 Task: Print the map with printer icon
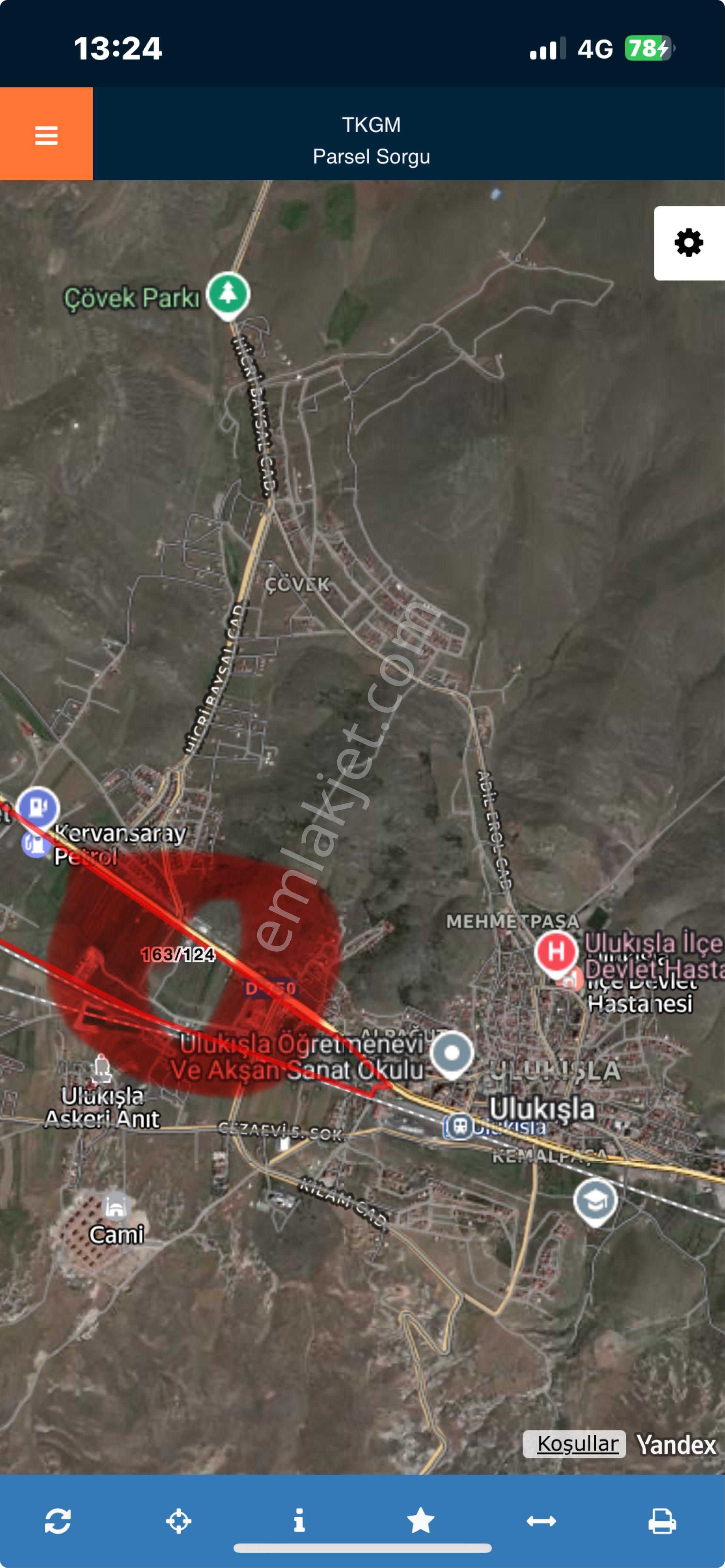click(662, 1520)
